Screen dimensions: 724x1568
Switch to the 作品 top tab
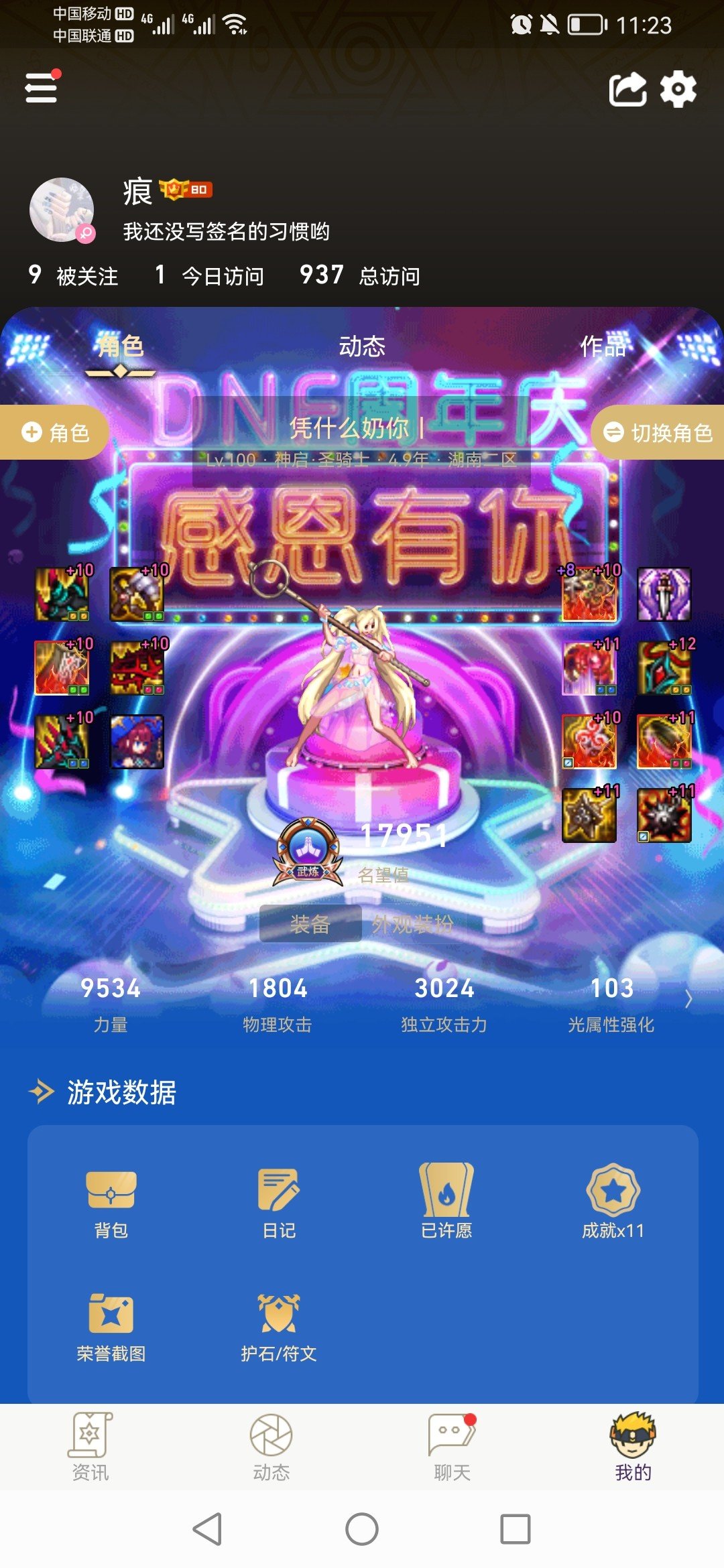point(603,346)
